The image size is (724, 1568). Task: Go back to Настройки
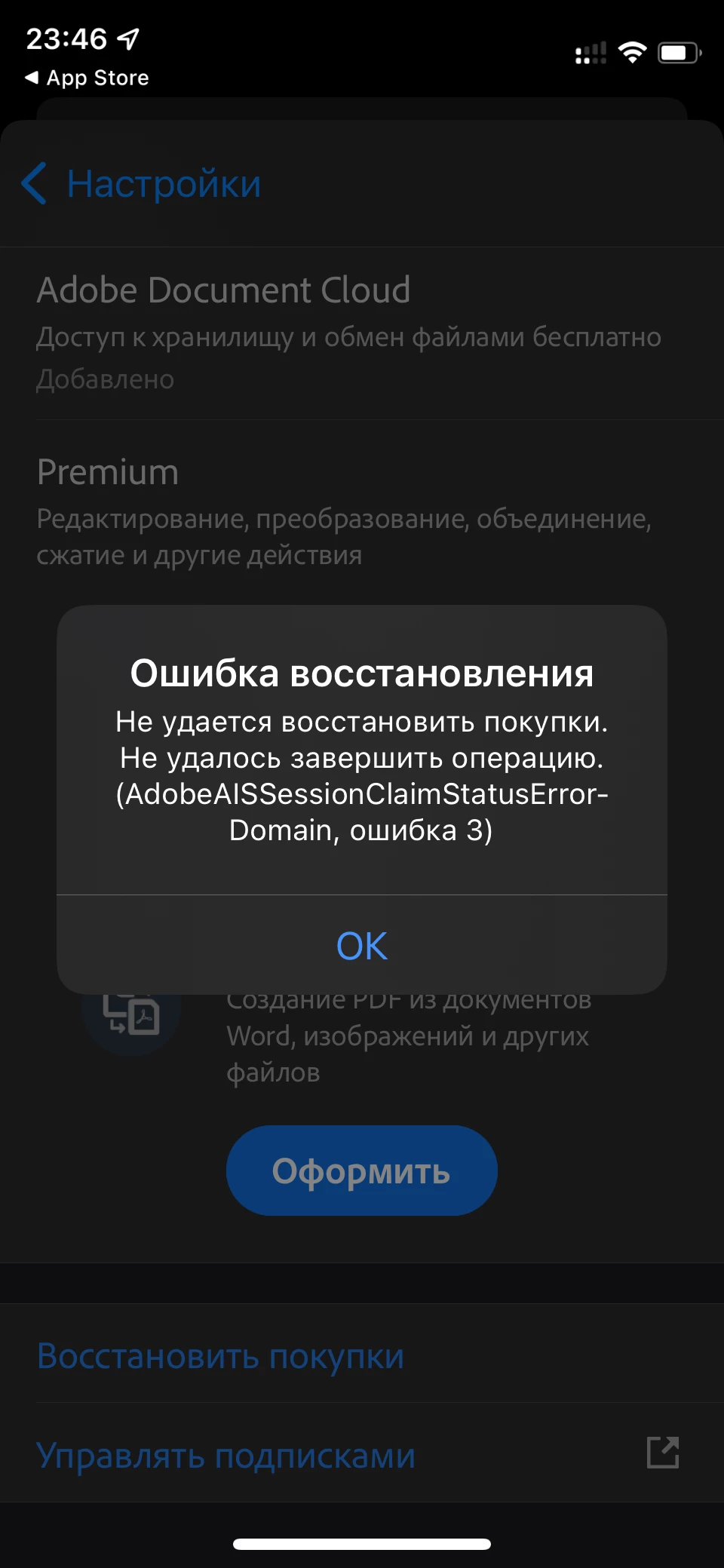[x=142, y=184]
